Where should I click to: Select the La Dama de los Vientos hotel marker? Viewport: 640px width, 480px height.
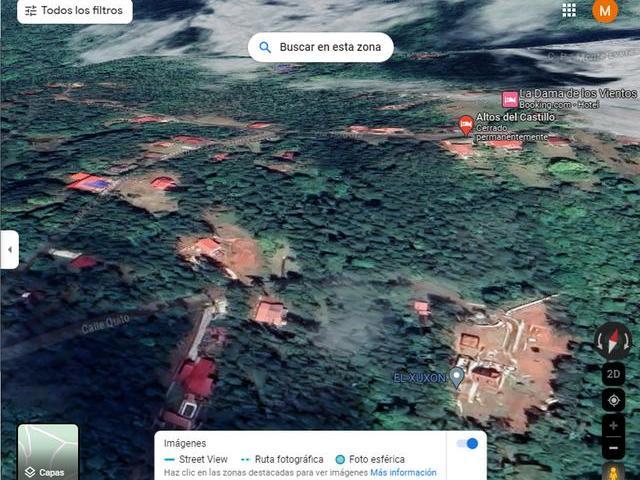[510, 98]
